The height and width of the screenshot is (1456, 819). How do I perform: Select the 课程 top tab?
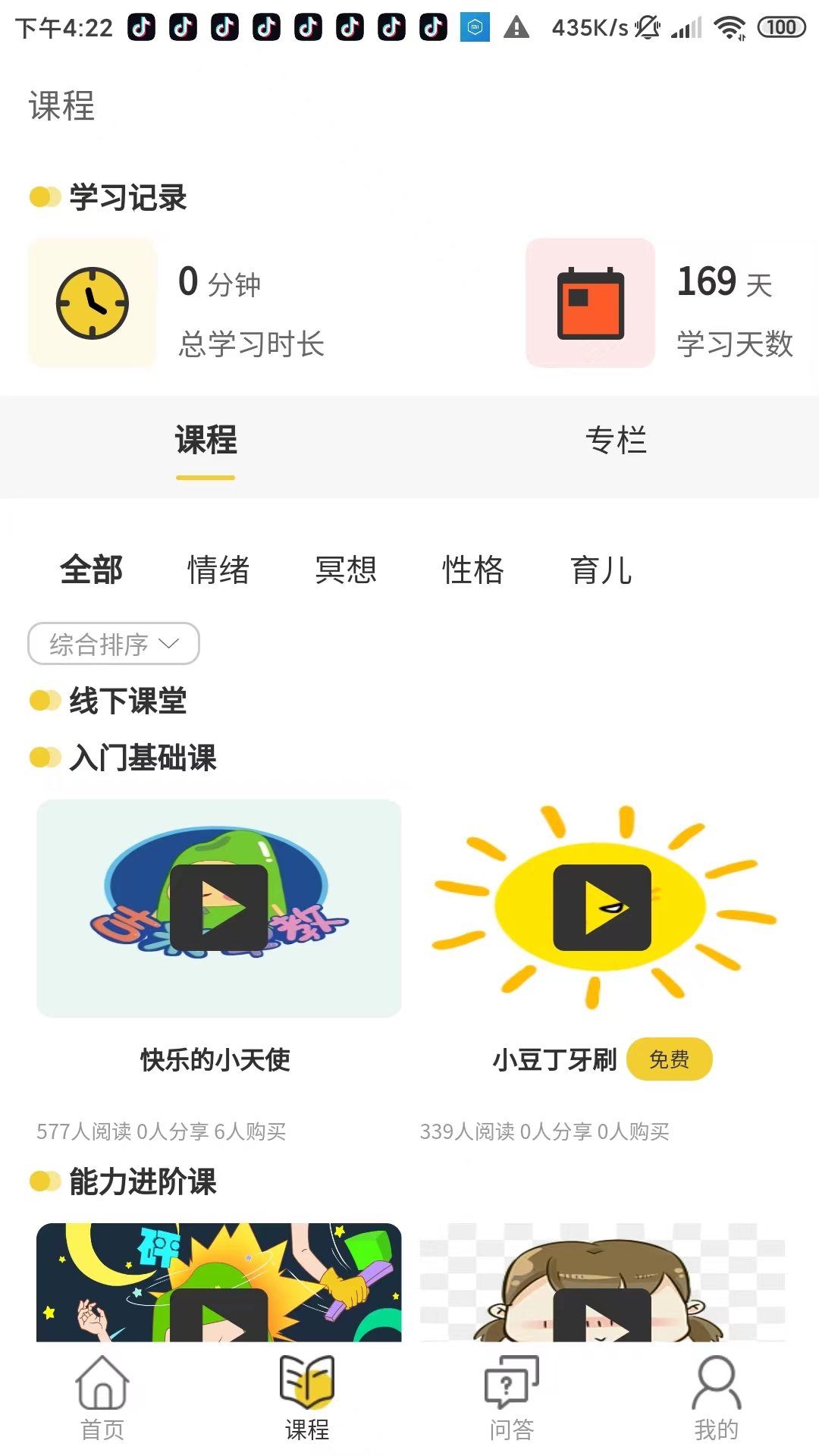[206, 441]
